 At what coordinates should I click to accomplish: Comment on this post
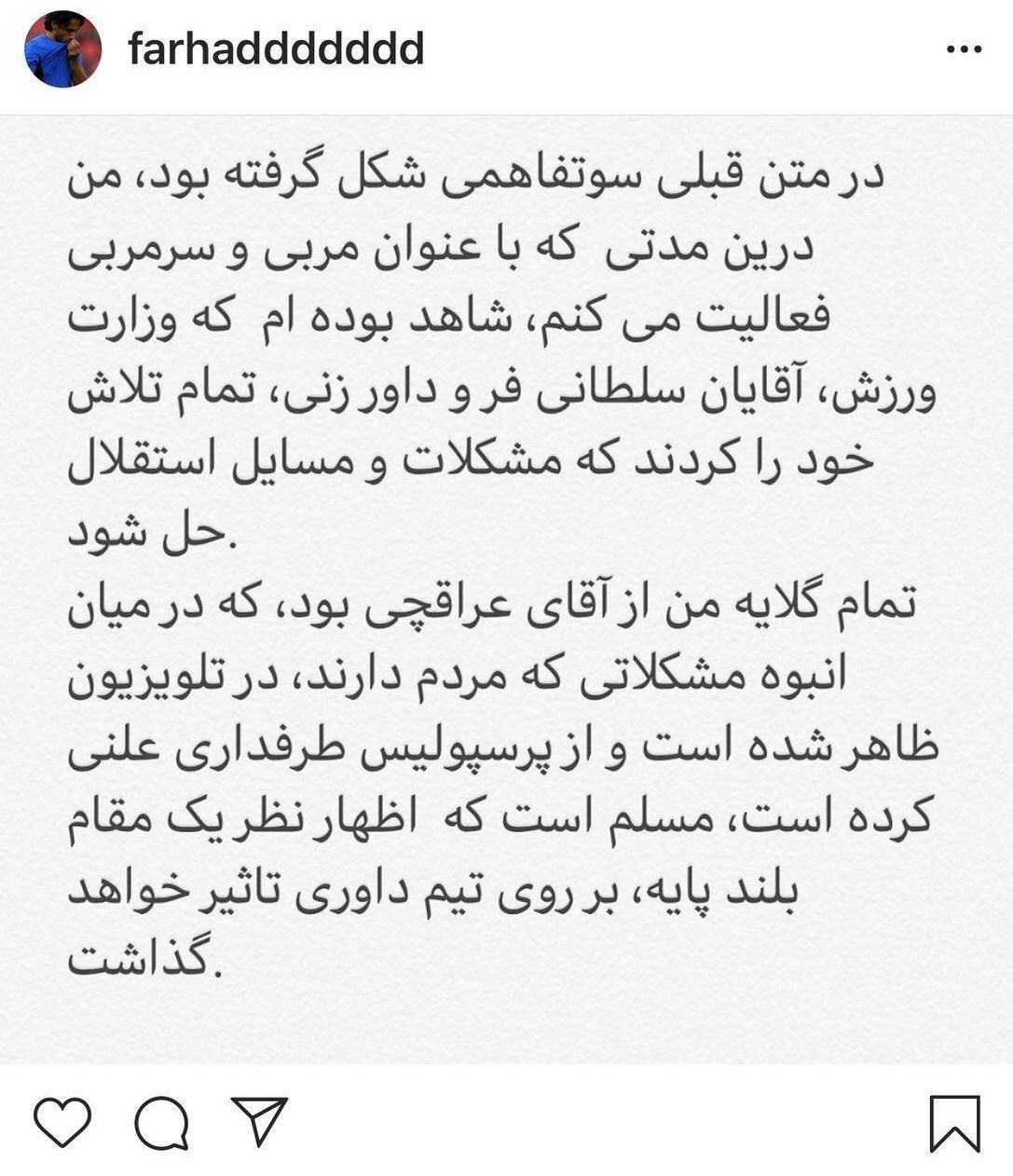162,1122
